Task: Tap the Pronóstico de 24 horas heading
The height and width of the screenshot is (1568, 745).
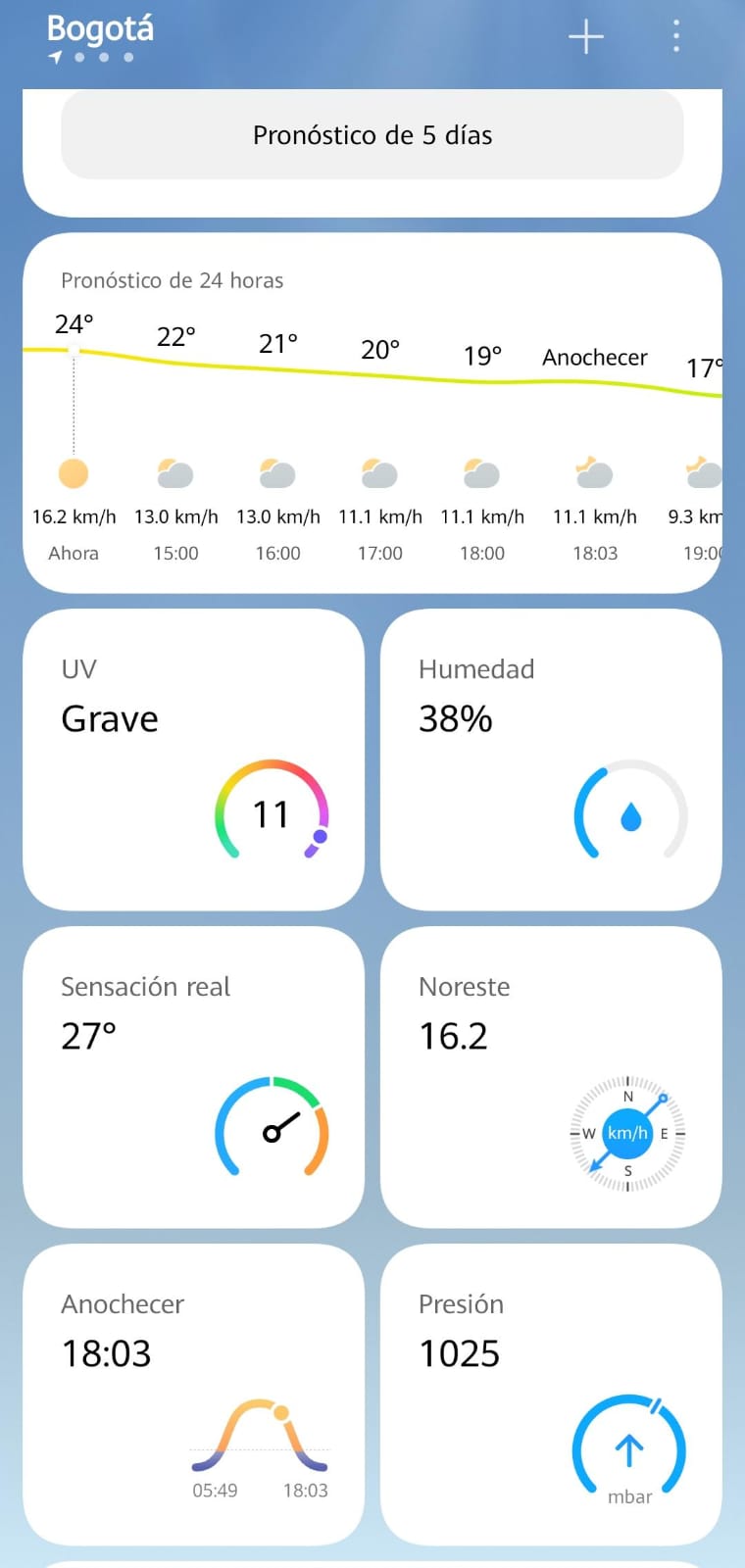Action: click(173, 280)
